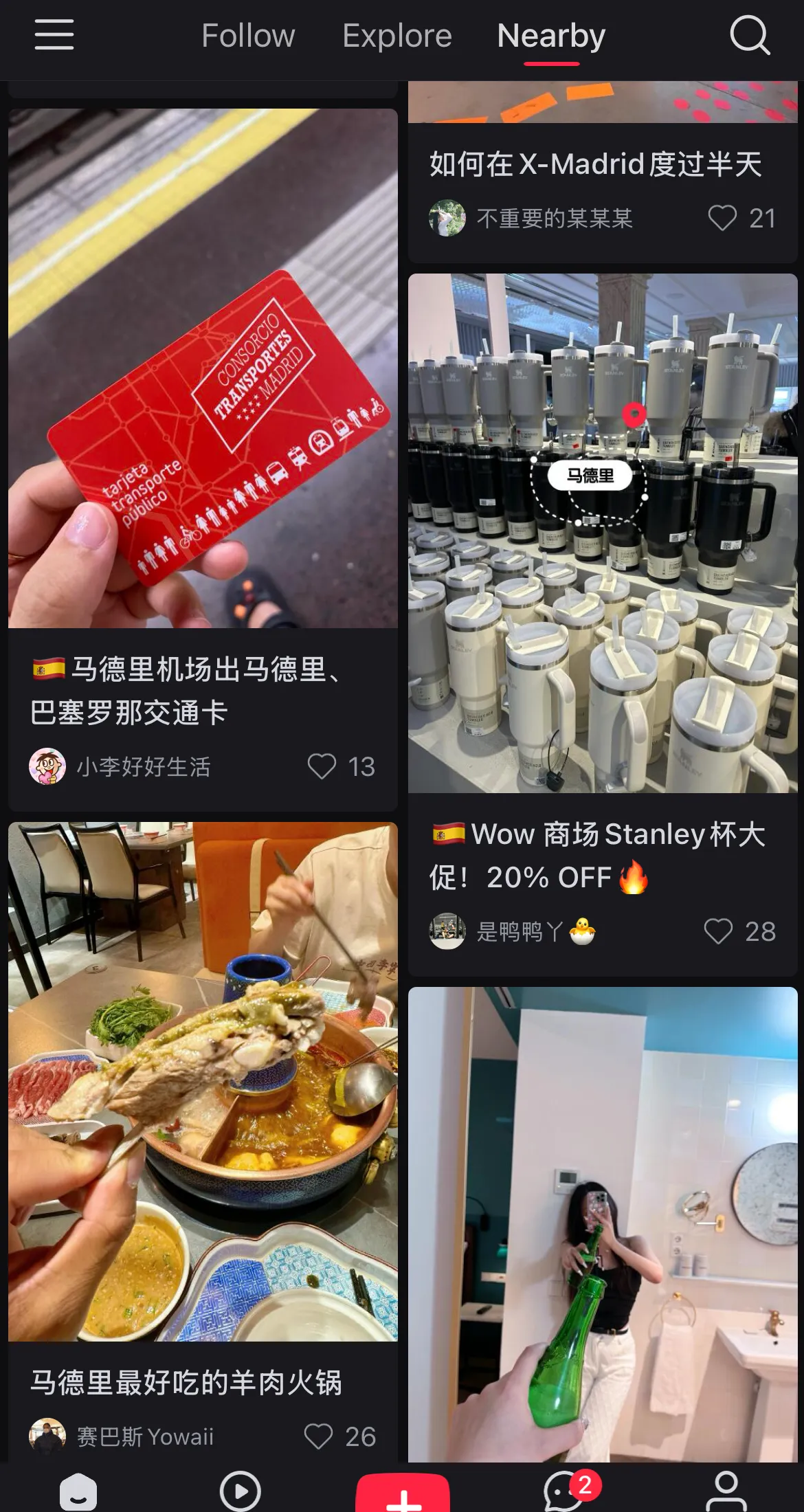Image resolution: width=804 pixels, height=1512 pixels.
Task: Go to the profile tab
Action: tap(726, 1491)
